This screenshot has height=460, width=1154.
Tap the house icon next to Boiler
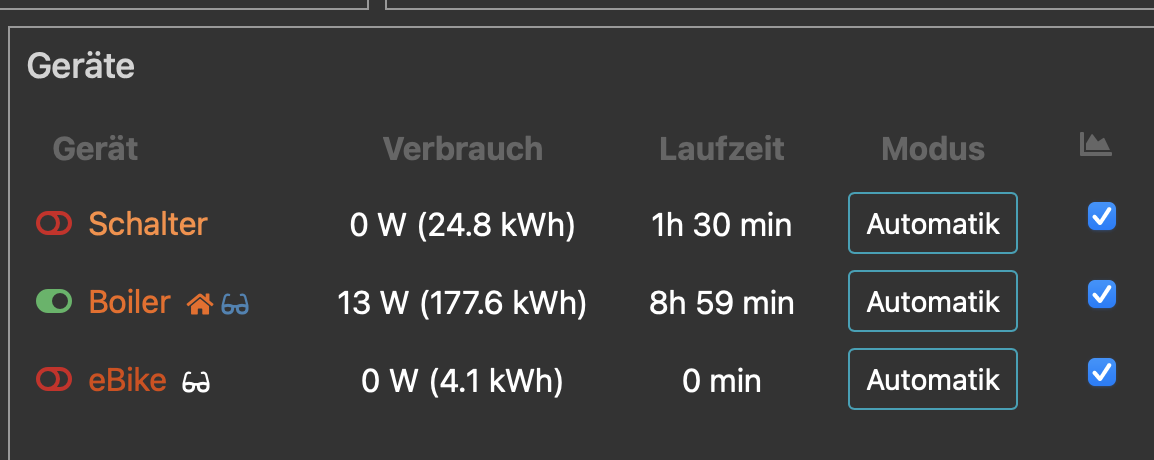[x=200, y=303]
